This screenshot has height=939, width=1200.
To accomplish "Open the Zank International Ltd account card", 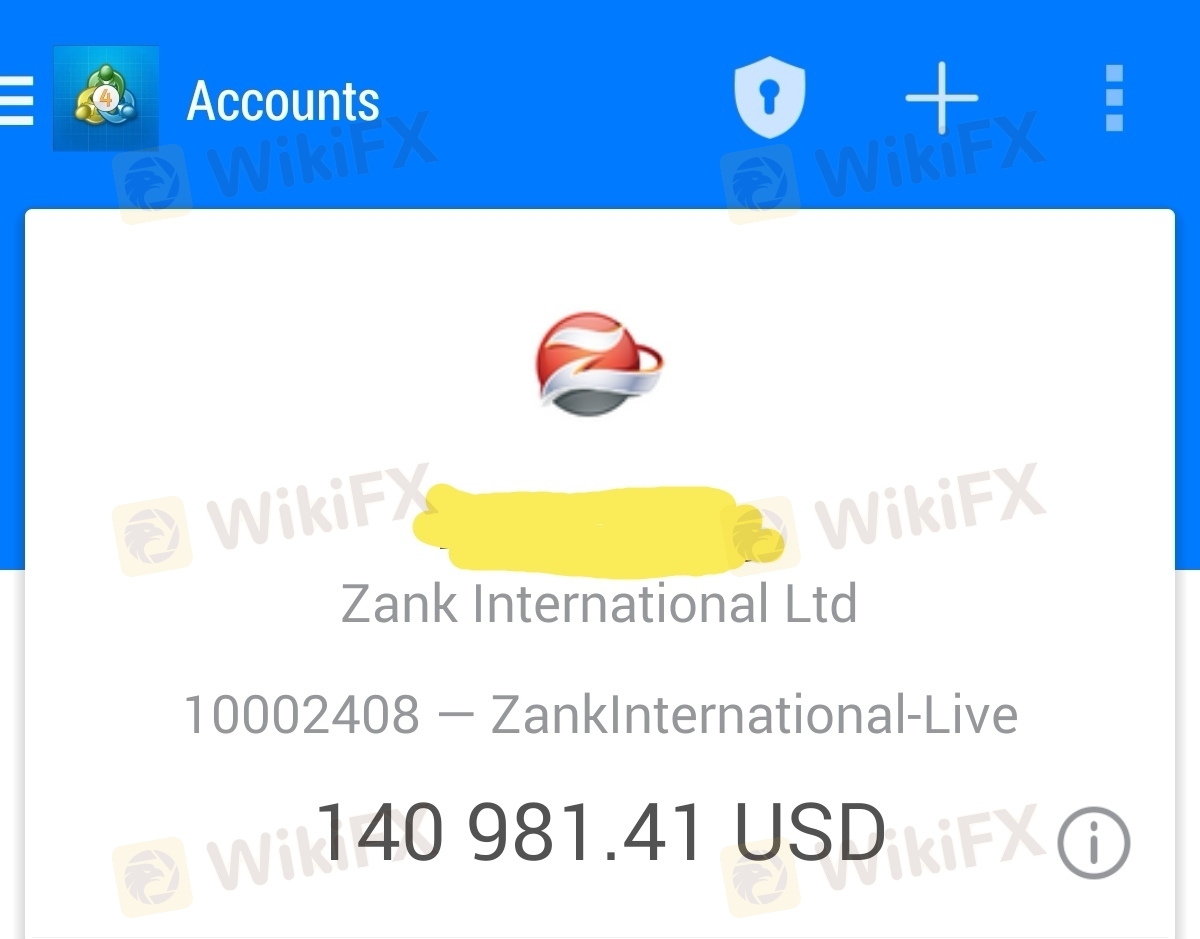I will tap(598, 604).
